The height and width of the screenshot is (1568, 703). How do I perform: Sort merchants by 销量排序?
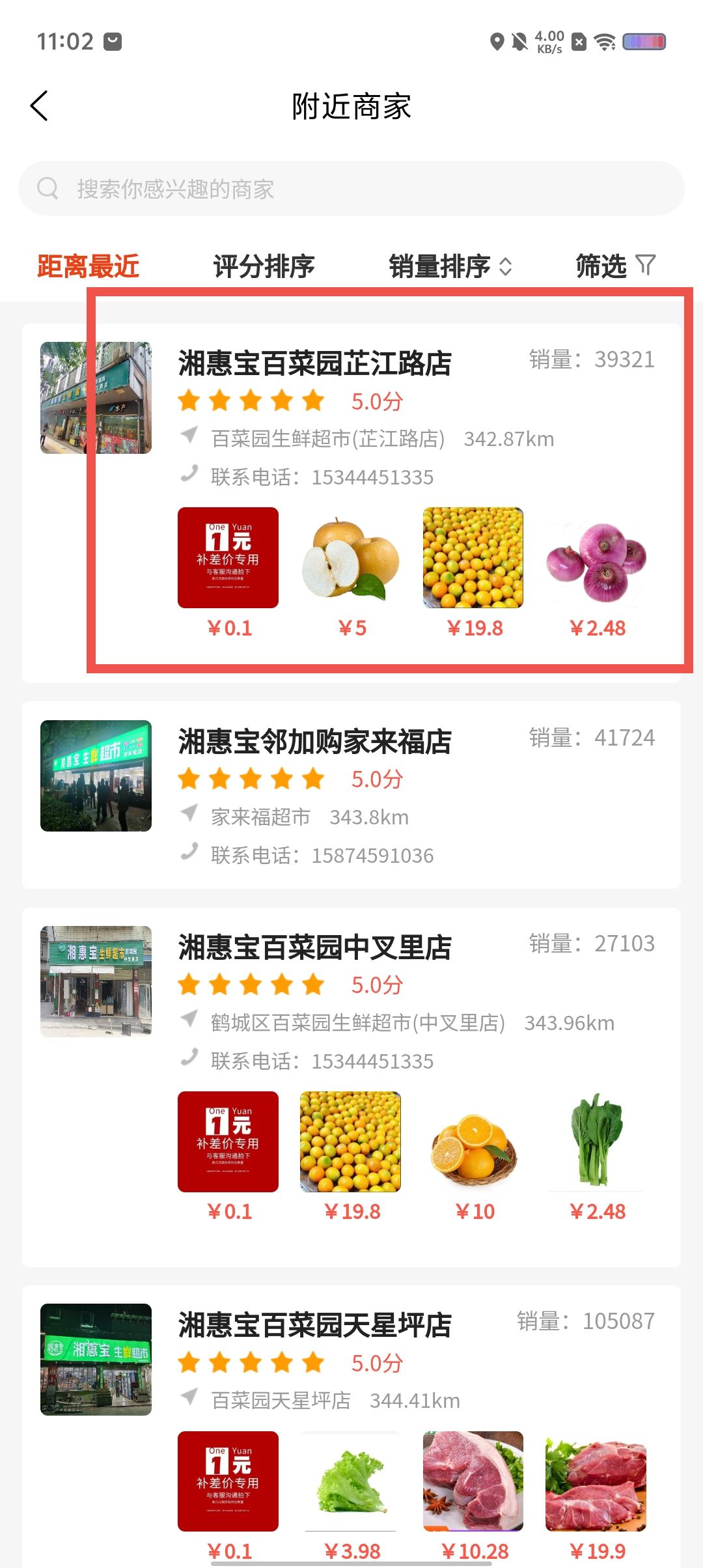coord(450,266)
